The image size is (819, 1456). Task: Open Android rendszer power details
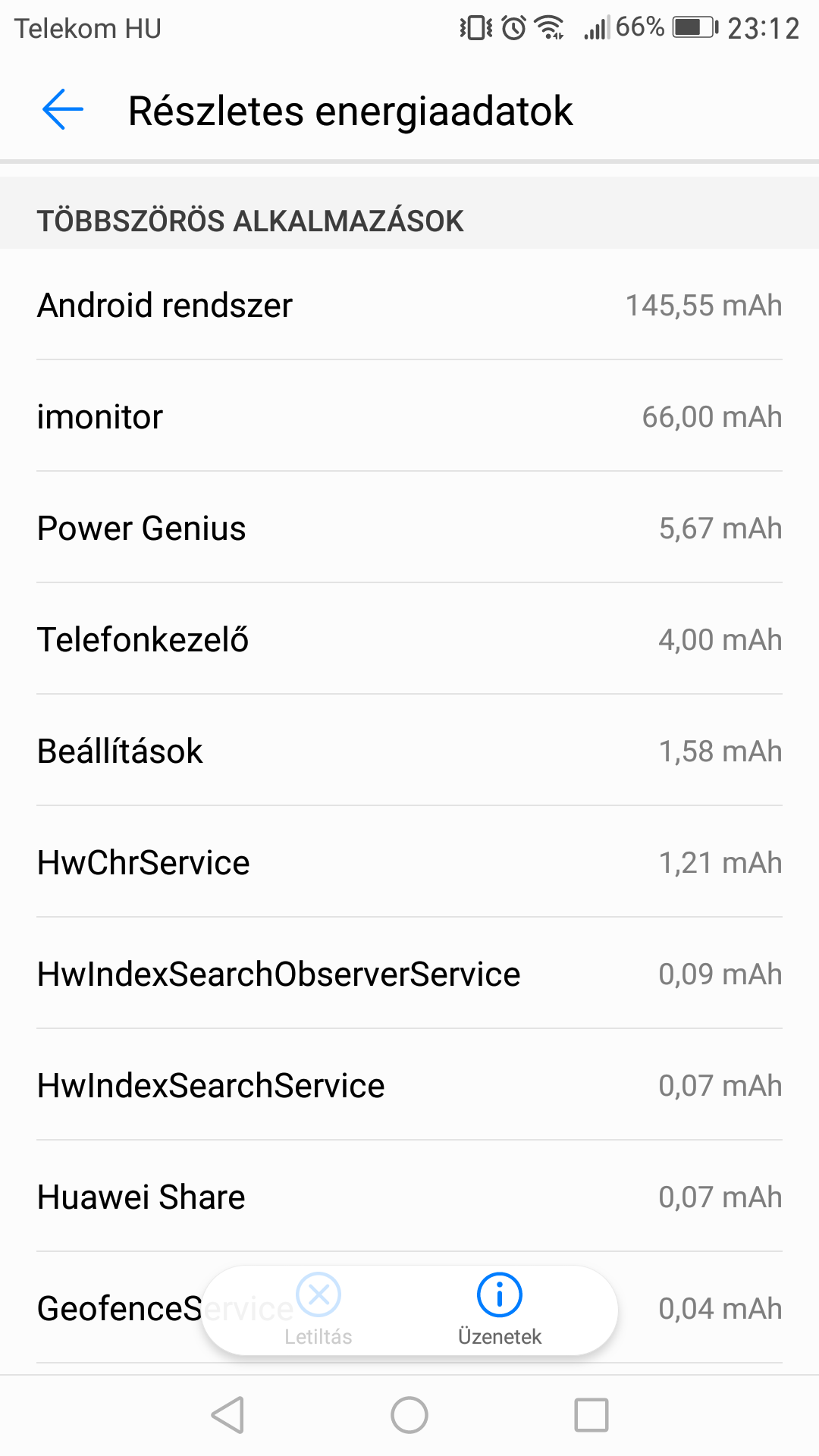(x=409, y=305)
